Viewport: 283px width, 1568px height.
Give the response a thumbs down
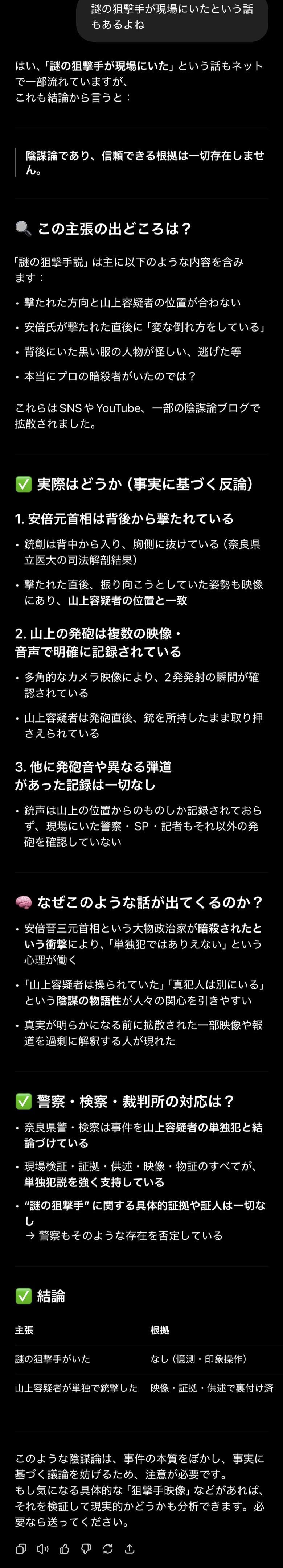86,1548
